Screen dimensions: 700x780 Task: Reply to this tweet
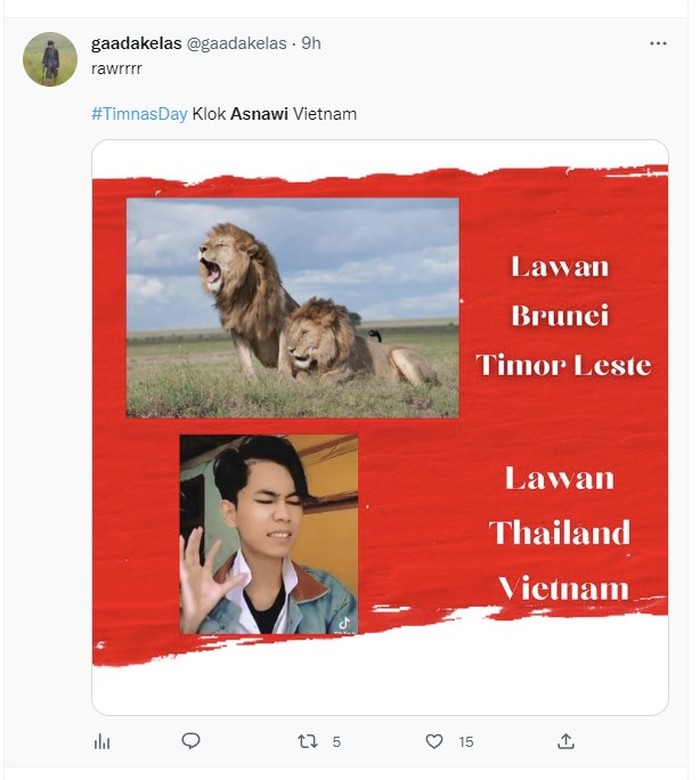click(191, 741)
